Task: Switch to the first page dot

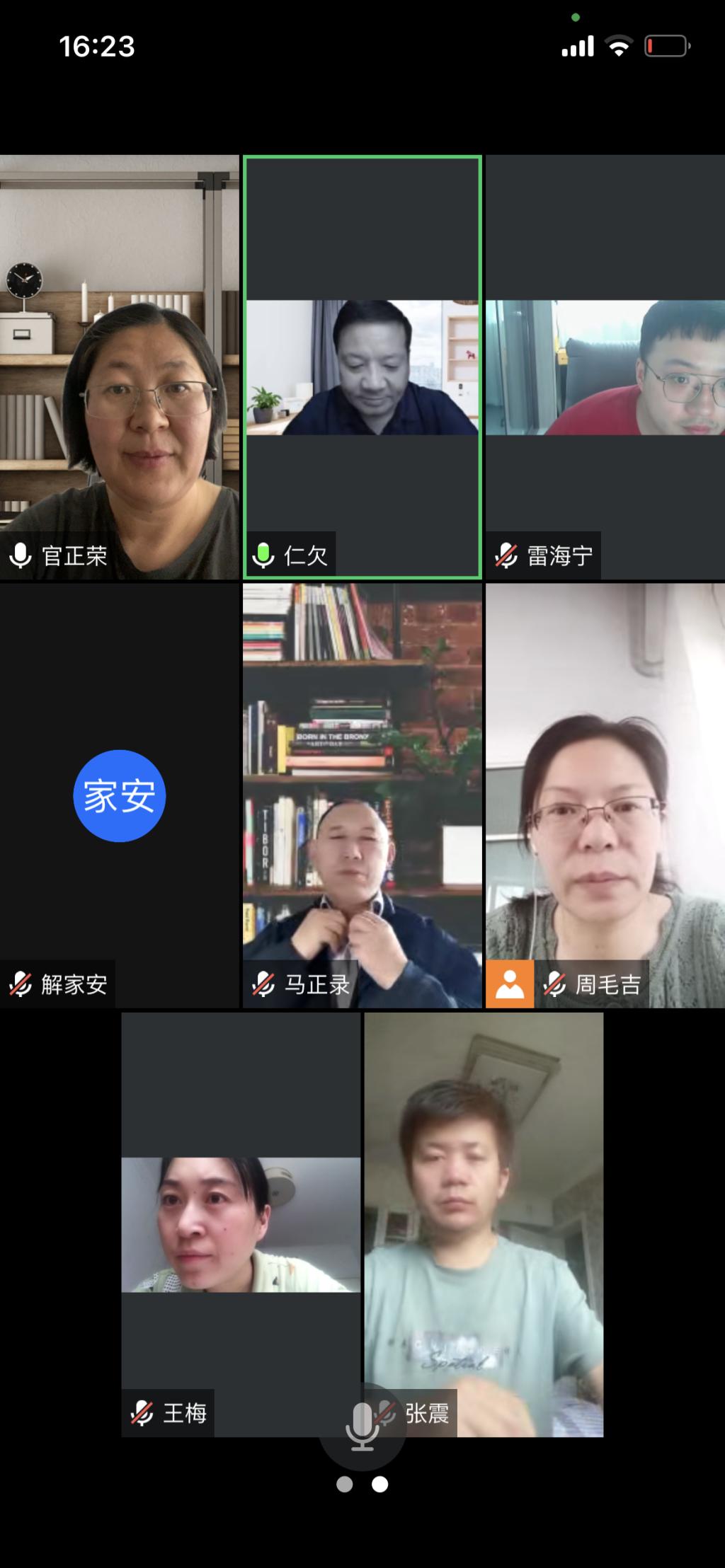Action: 345,1485
